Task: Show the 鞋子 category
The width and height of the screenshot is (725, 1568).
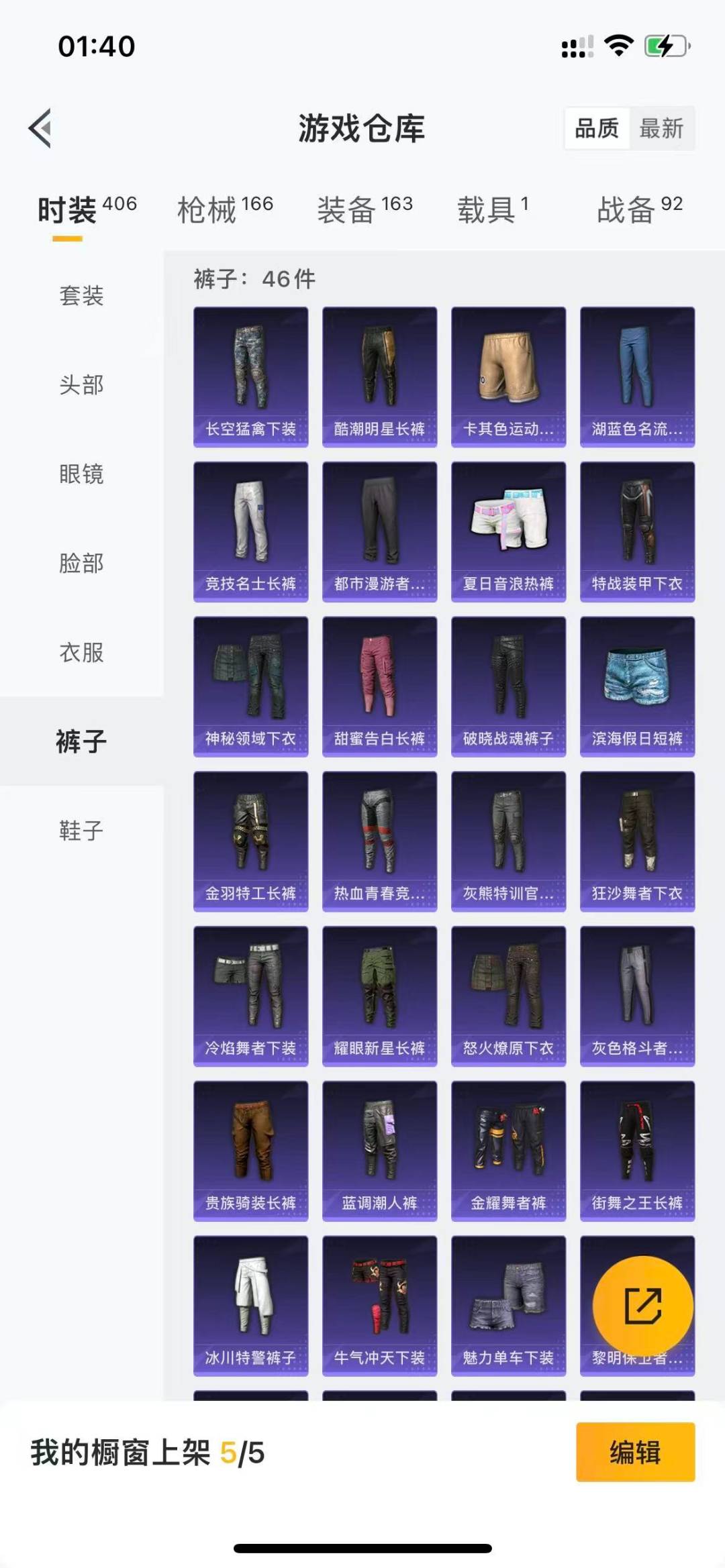Action: [x=81, y=831]
